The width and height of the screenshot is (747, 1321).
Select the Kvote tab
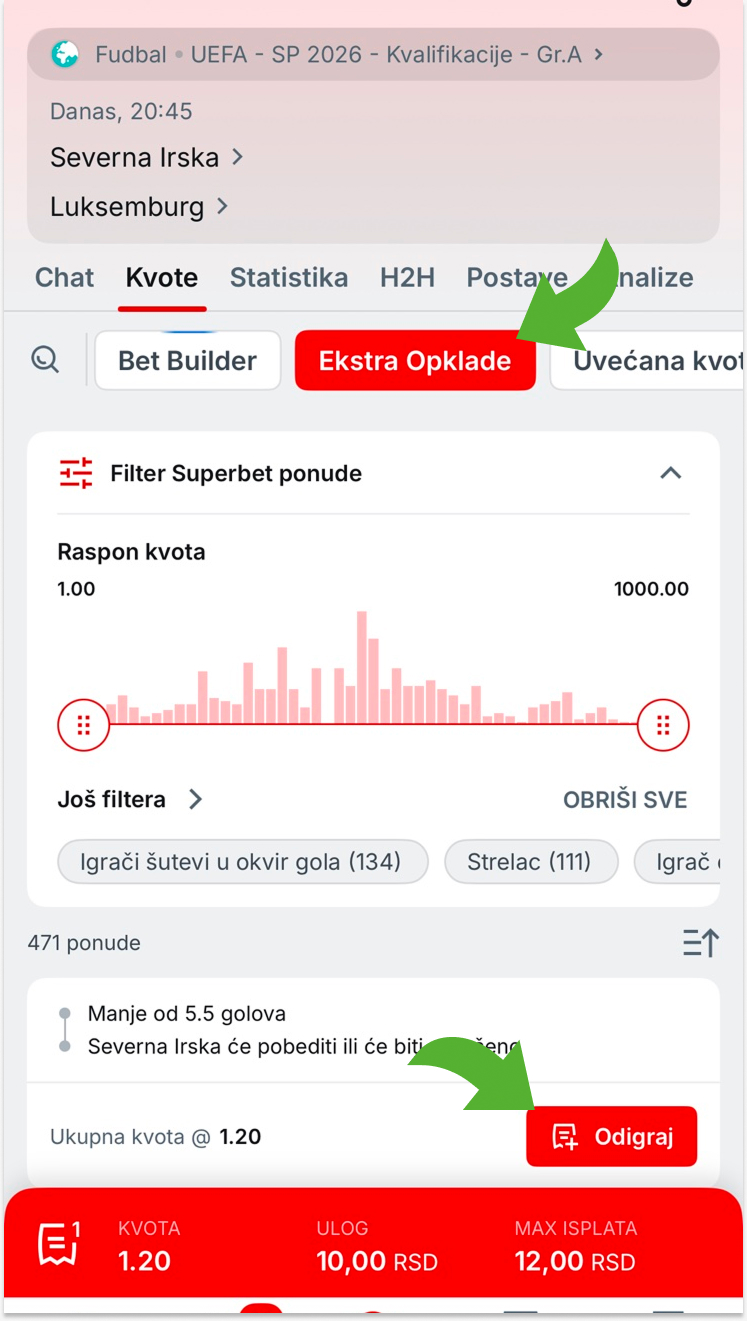pos(162,277)
